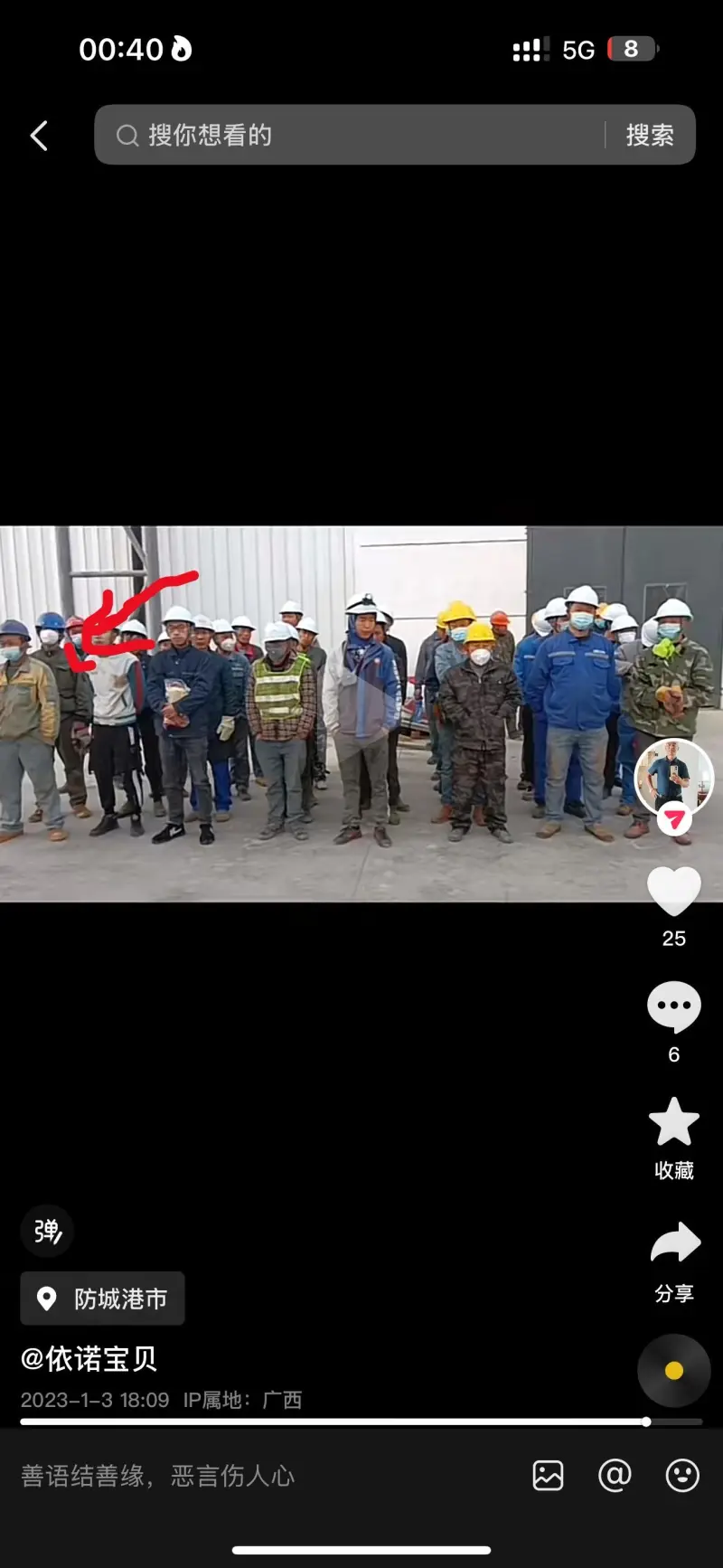Like this video with the heart
723x1568 pixels.
(674, 892)
